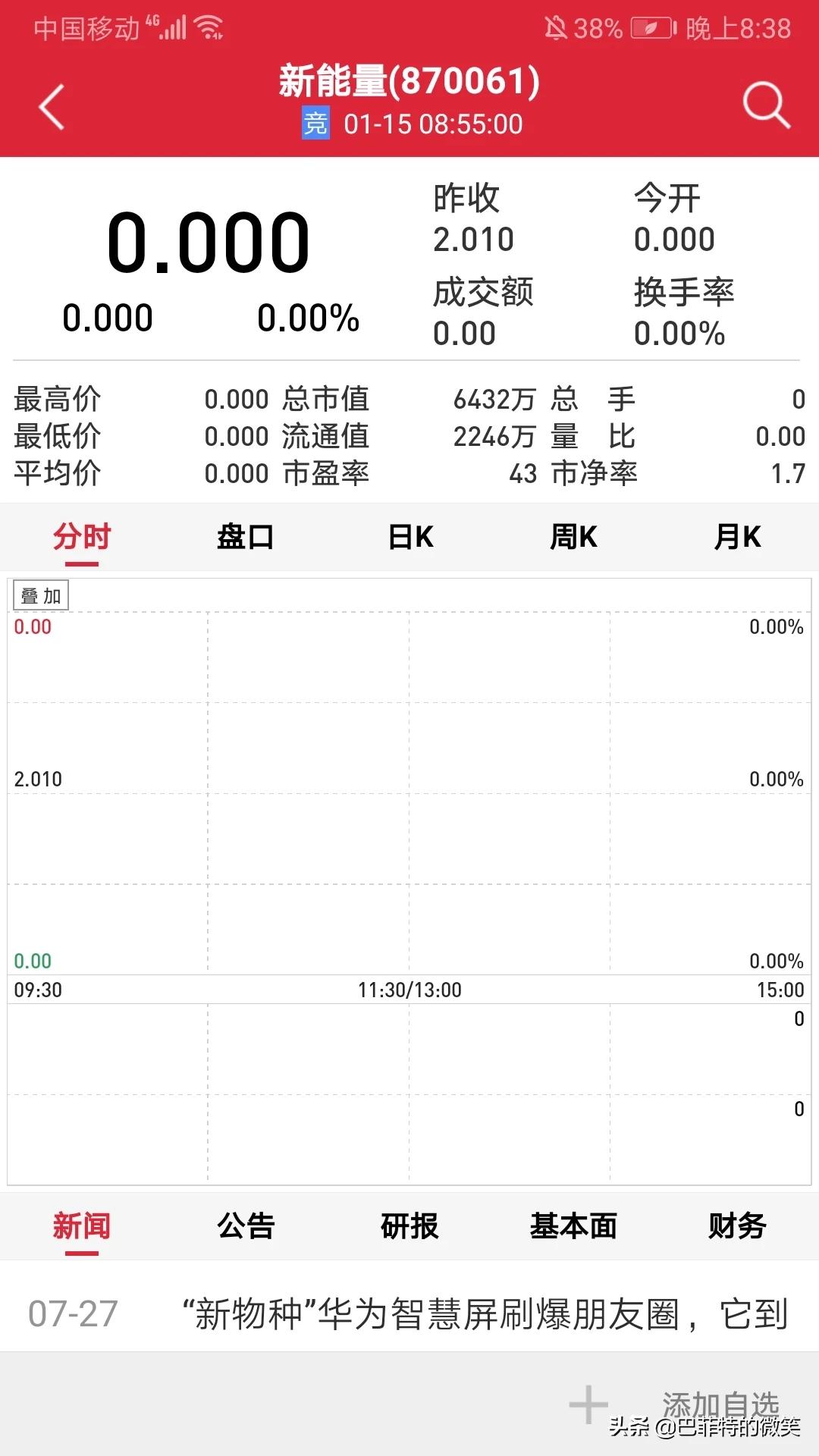Show the 财务 finance tab
The height and width of the screenshot is (1456, 819).
click(x=738, y=1225)
